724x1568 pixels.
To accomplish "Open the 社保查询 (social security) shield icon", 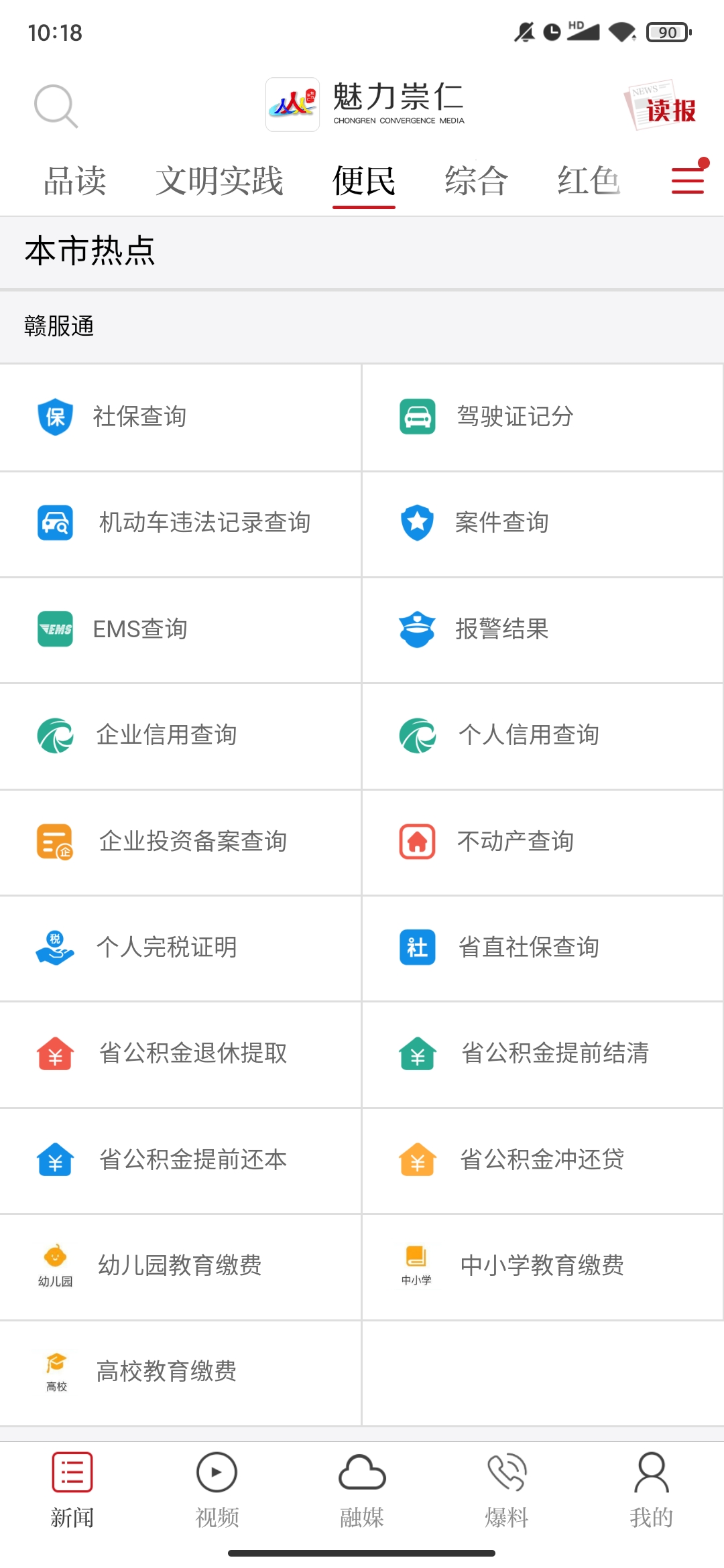I will coord(54,417).
